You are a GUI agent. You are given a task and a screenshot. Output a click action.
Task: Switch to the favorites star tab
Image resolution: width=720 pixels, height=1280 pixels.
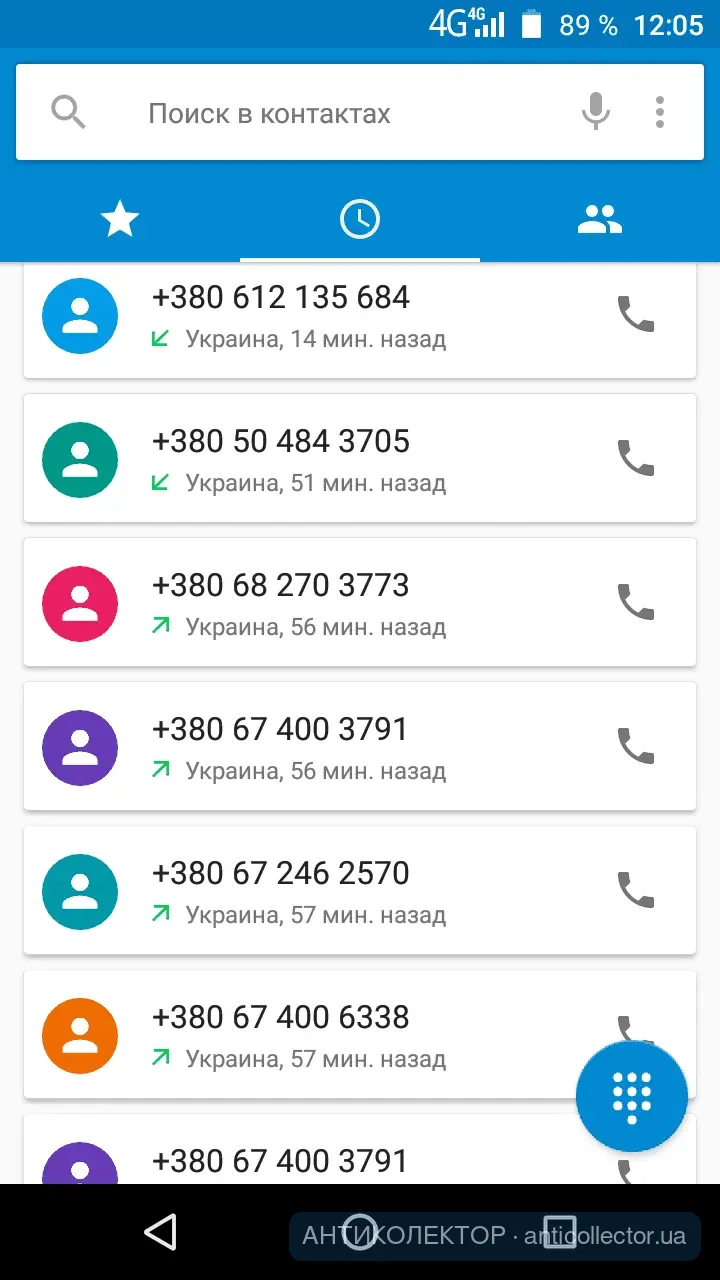[120, 219]
